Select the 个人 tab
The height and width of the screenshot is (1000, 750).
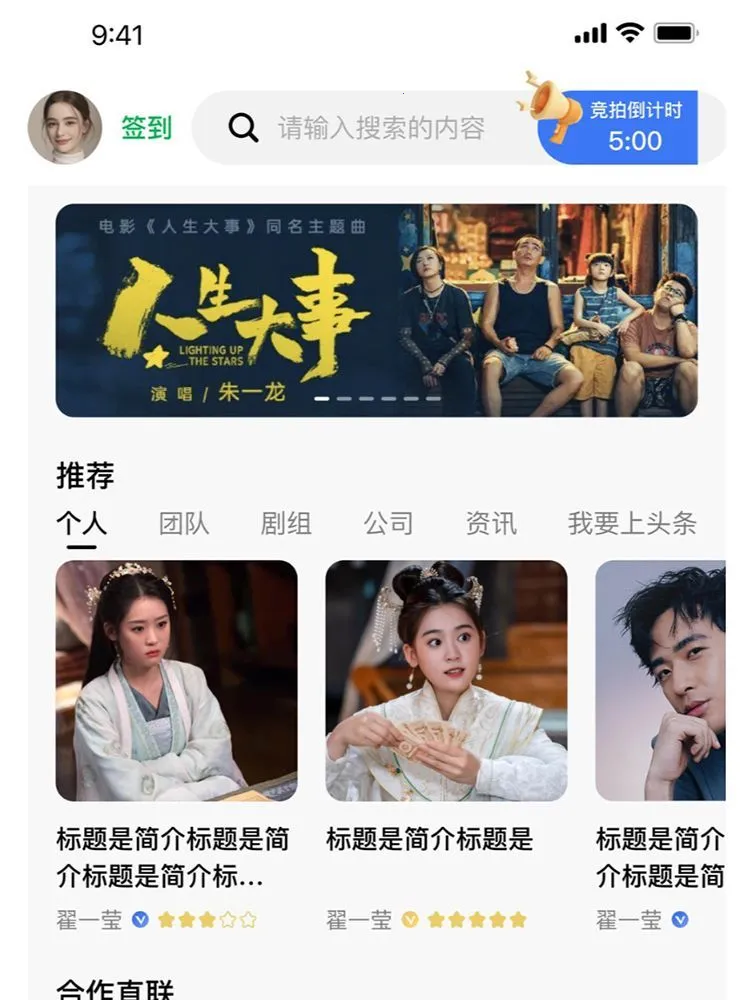(x=81, y=523)
